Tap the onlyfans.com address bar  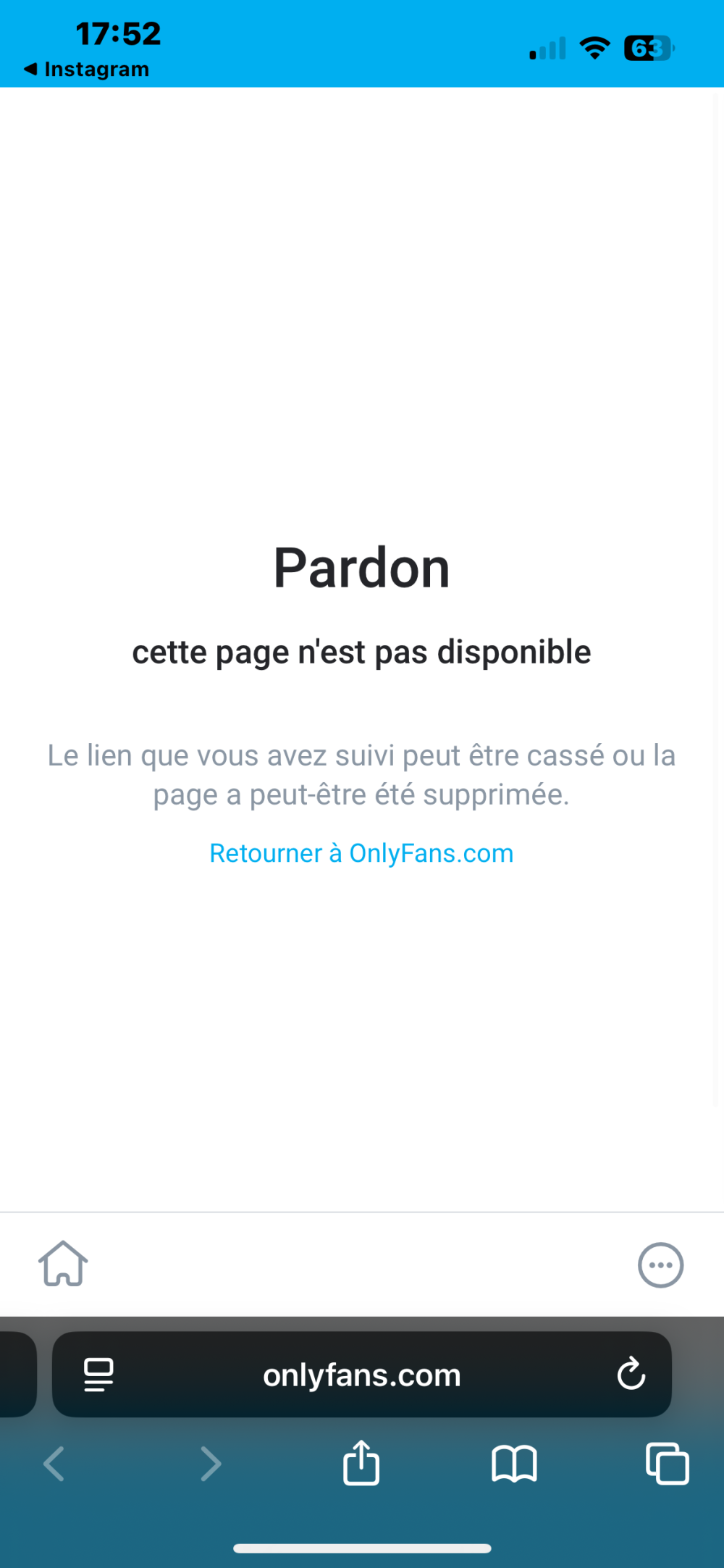click(361, 1375)
